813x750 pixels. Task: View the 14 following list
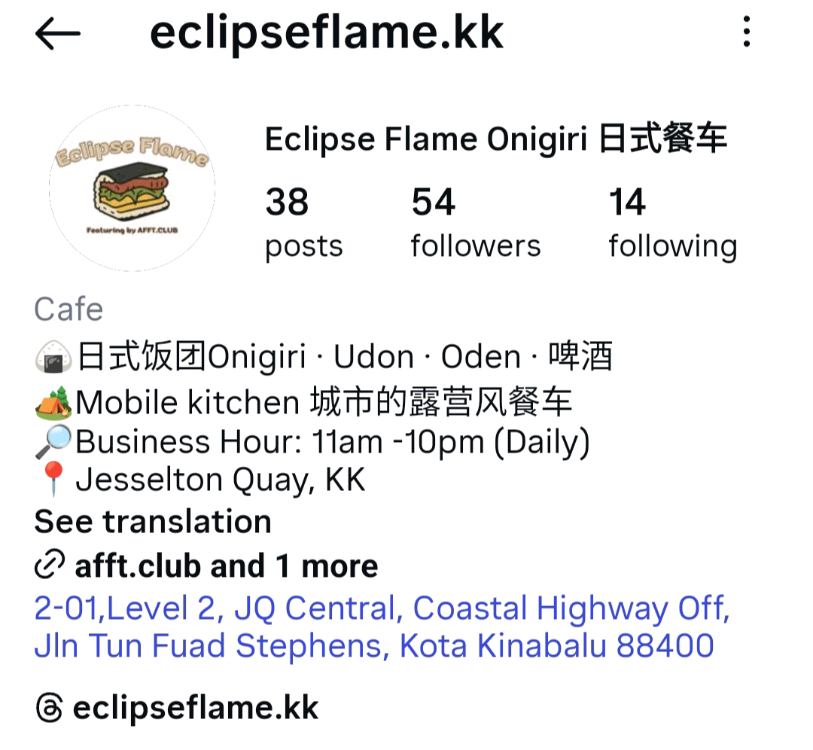(x=672, y=222)
